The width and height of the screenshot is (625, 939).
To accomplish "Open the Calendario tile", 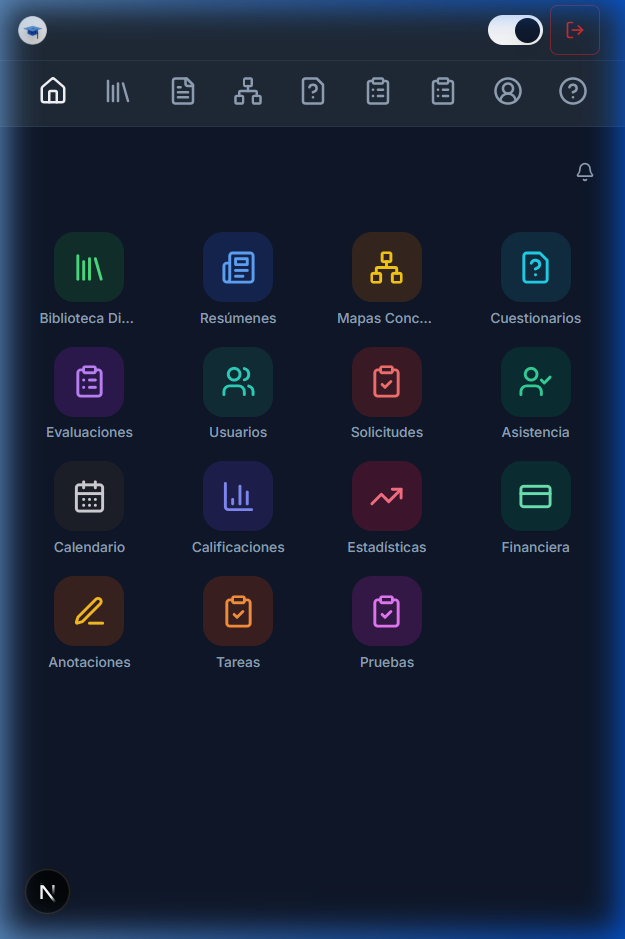I will (x=89, y=496).
